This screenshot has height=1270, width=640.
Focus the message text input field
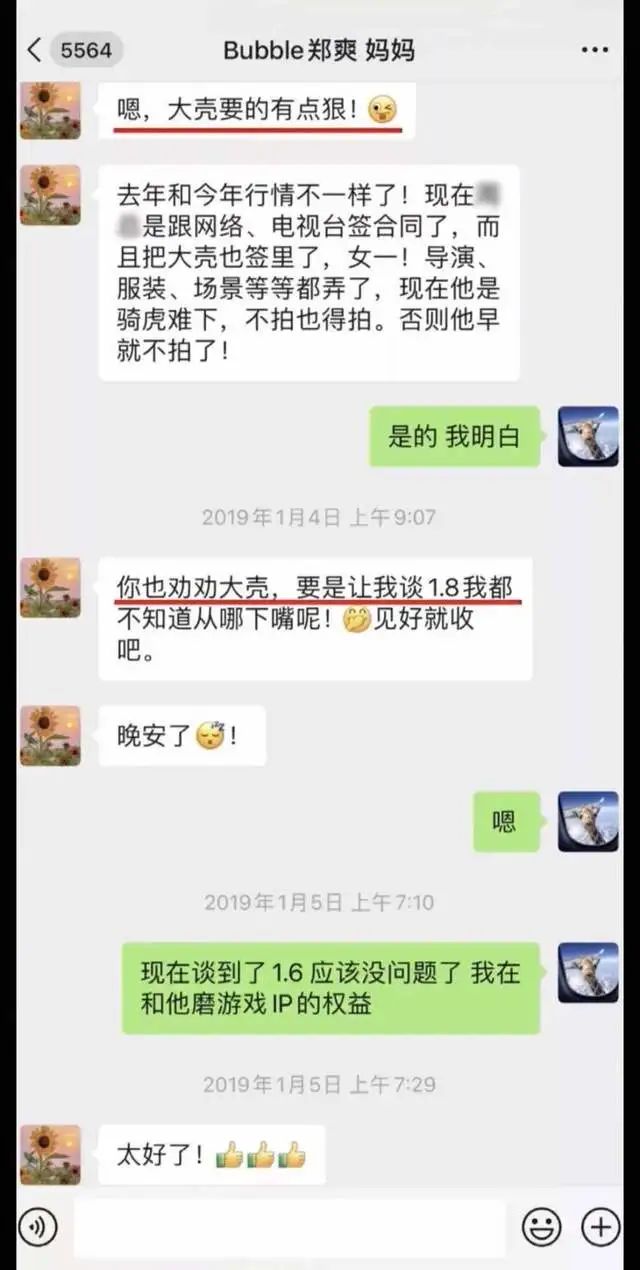point(288,1227)
